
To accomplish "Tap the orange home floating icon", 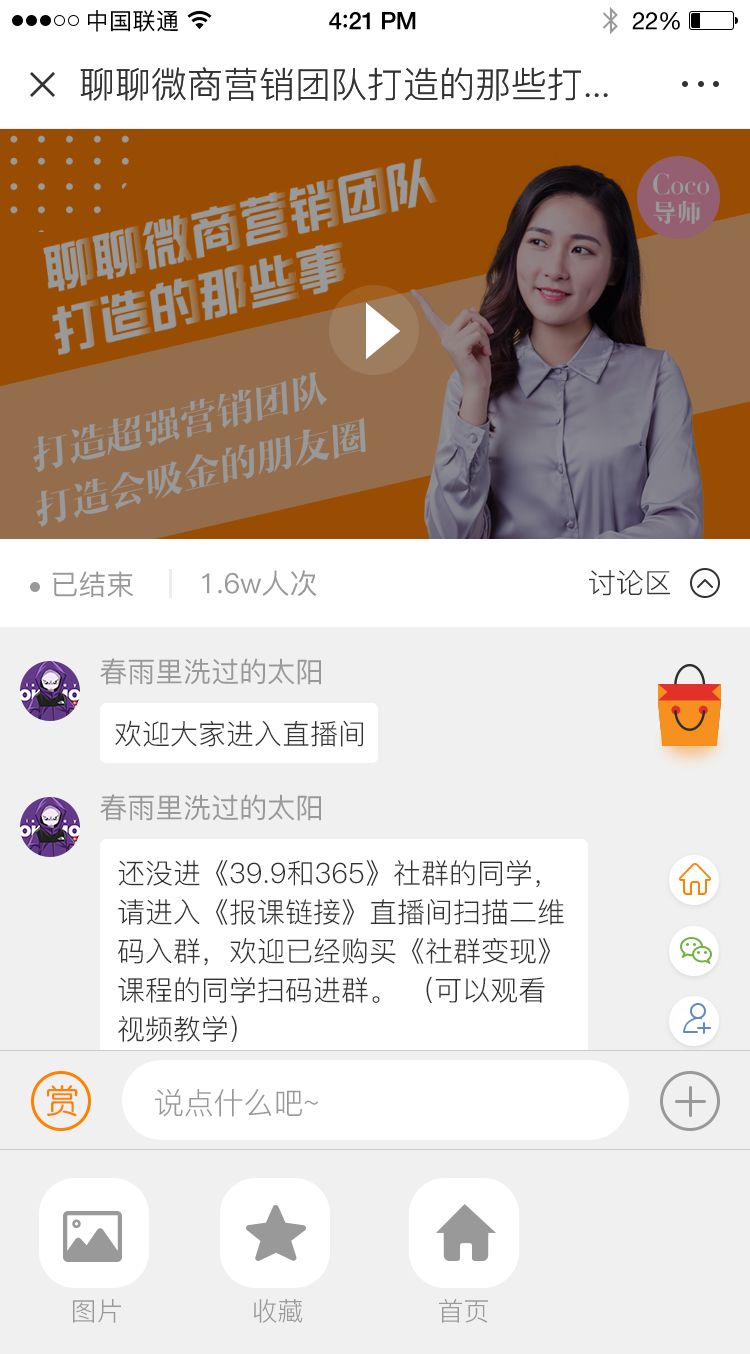I will tap(693, 880).
